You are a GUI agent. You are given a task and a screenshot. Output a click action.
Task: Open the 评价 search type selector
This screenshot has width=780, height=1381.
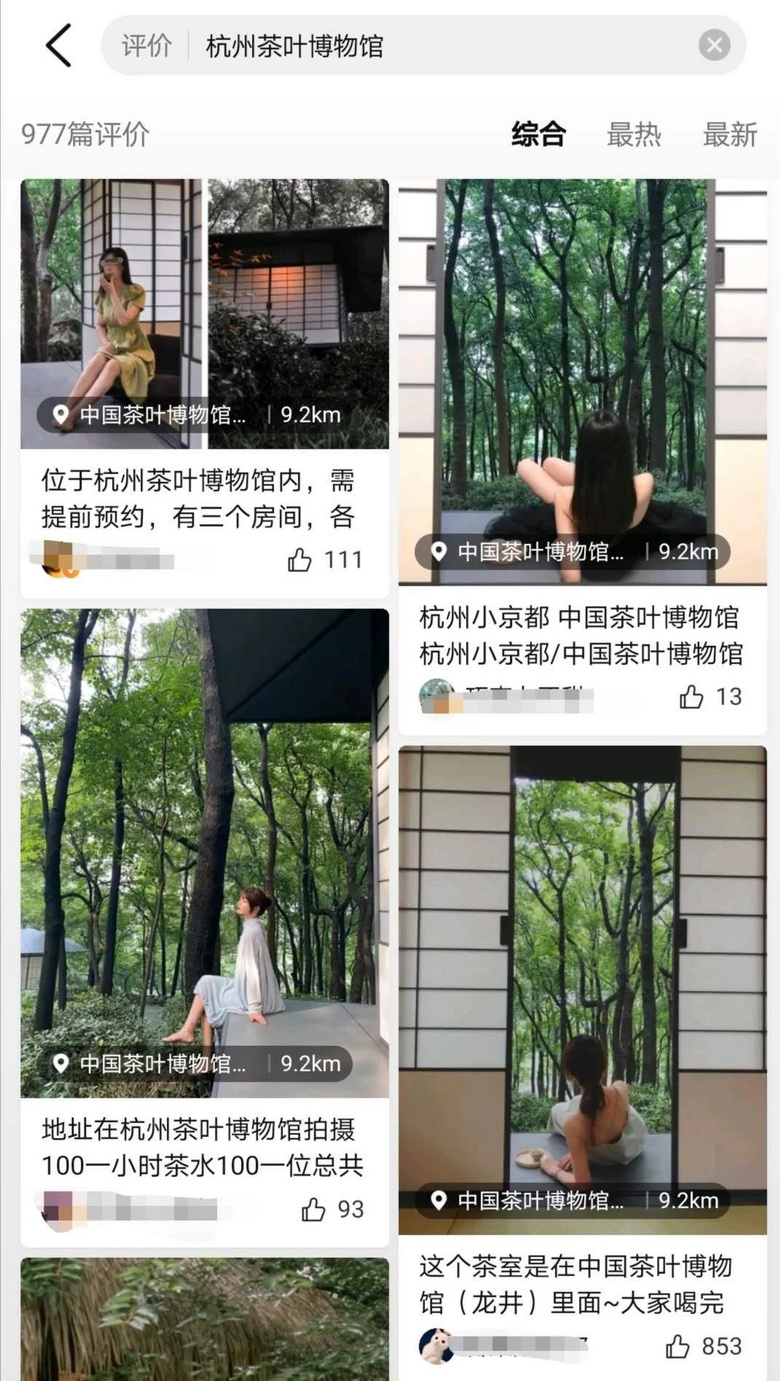[x=147, y=46]
